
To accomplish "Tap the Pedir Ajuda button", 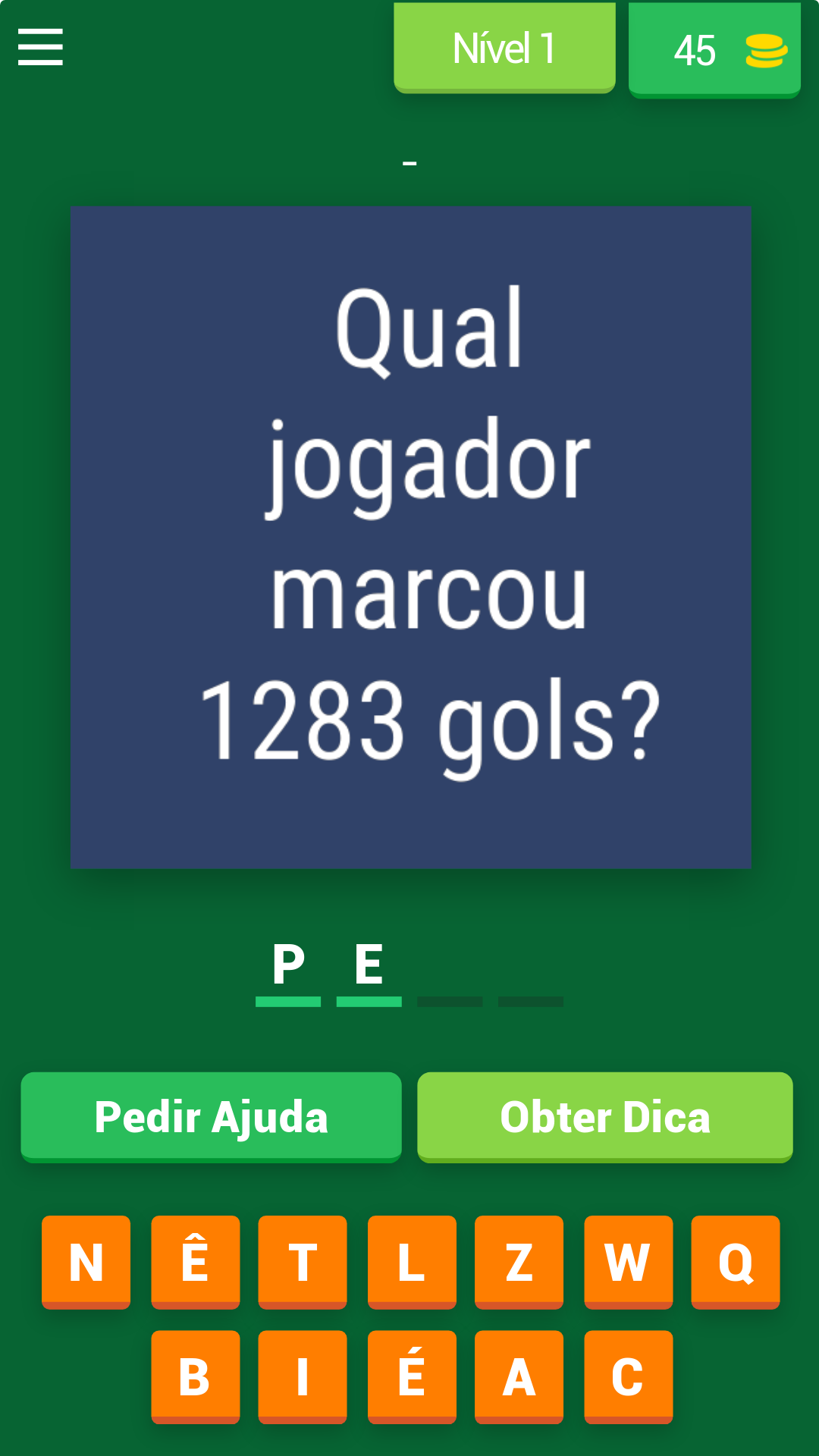I will (211, 1116).
